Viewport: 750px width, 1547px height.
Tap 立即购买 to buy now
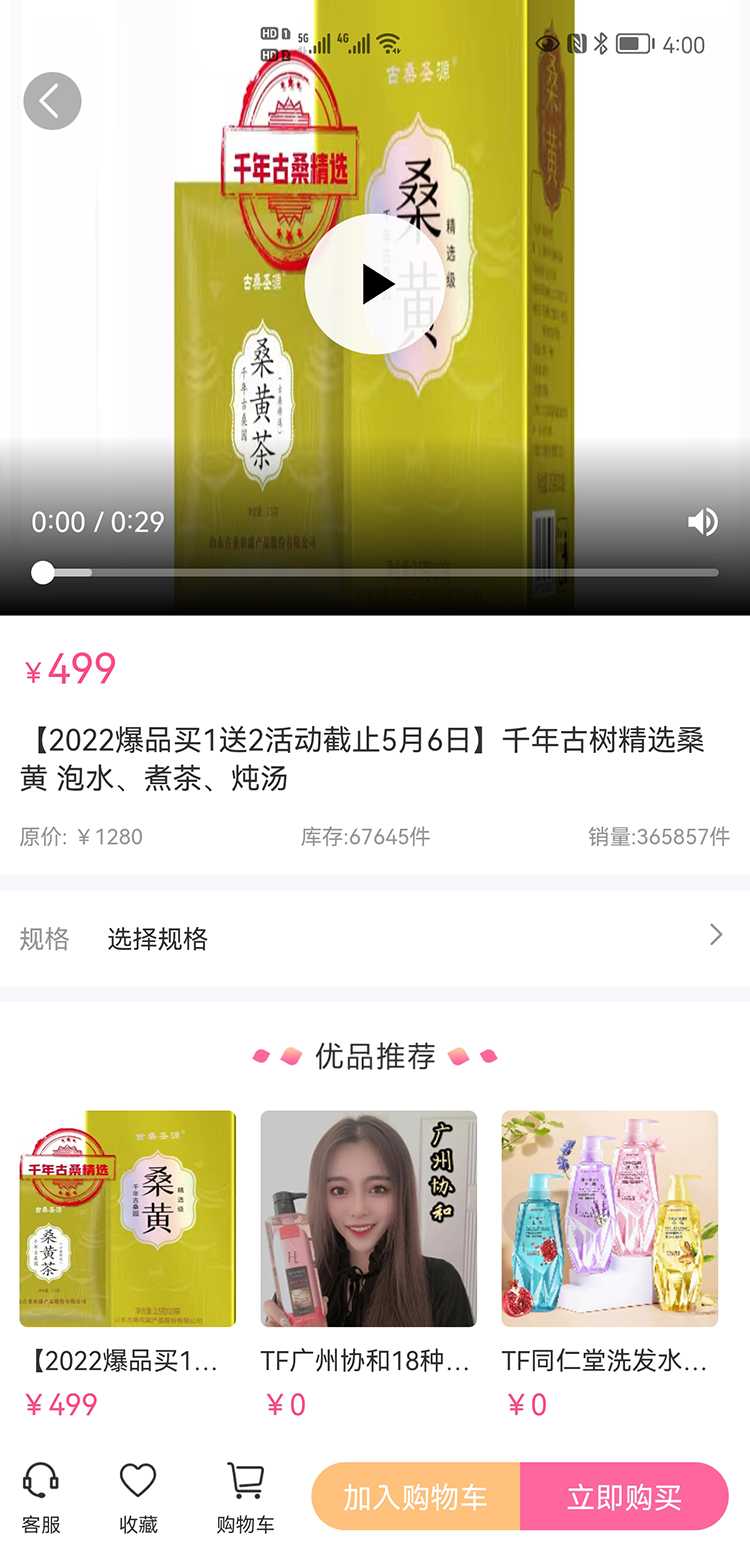click(624, 1496)
